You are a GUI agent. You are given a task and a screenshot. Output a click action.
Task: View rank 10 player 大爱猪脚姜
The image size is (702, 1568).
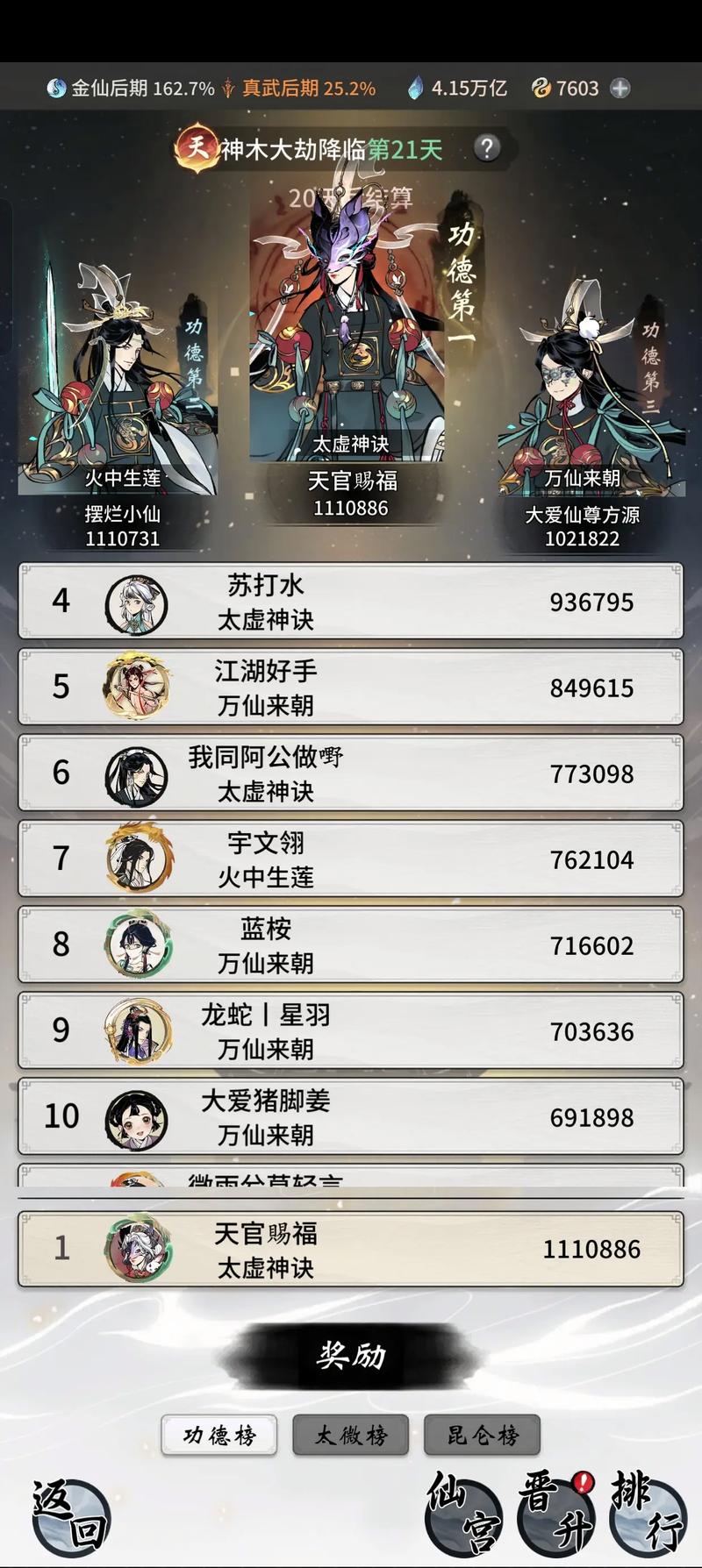pos(351,1117)
